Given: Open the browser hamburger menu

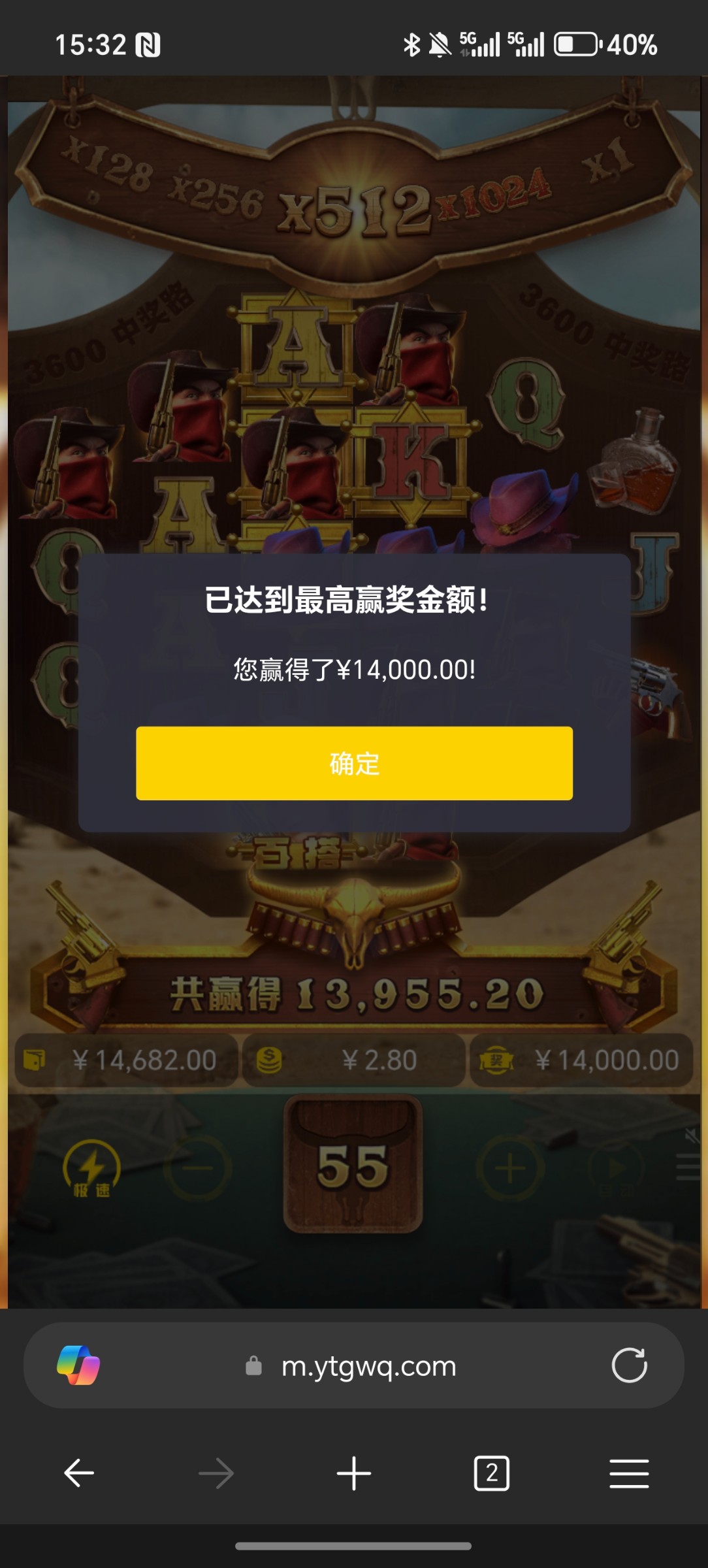Looking at the screenshot, I should pos(629,1473).
